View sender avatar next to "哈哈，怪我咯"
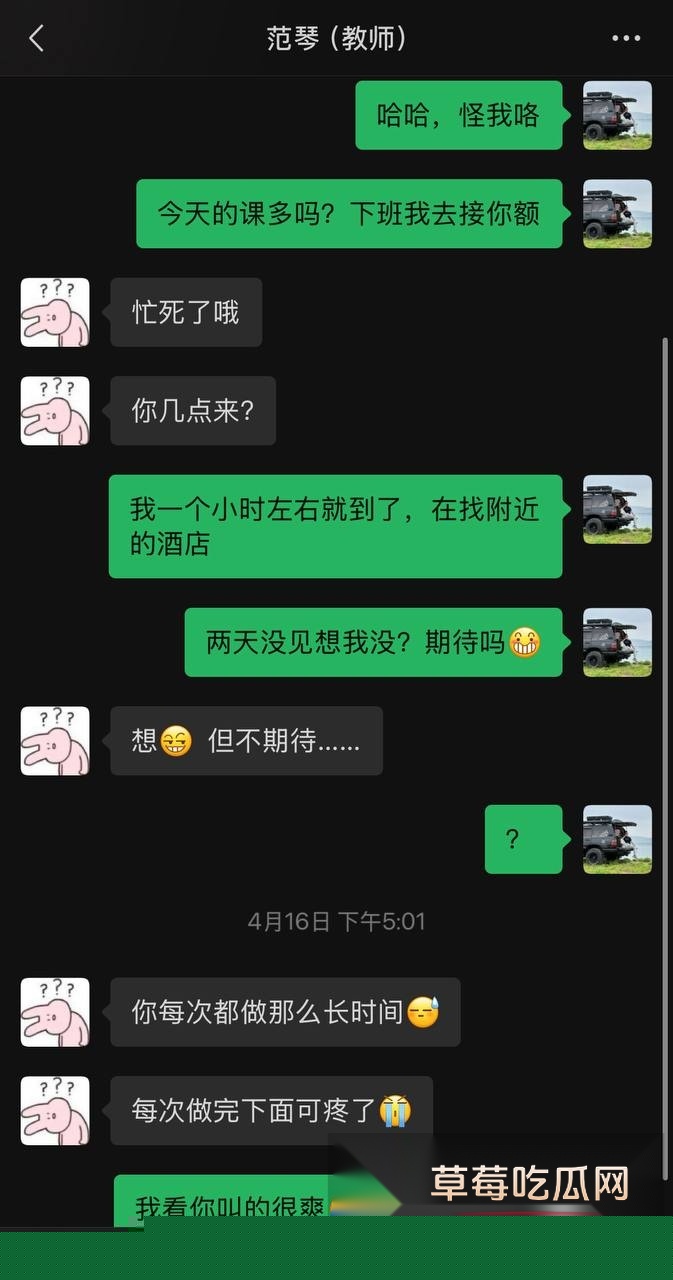The width and height of the screenshot is (673, 1280). 617,116
